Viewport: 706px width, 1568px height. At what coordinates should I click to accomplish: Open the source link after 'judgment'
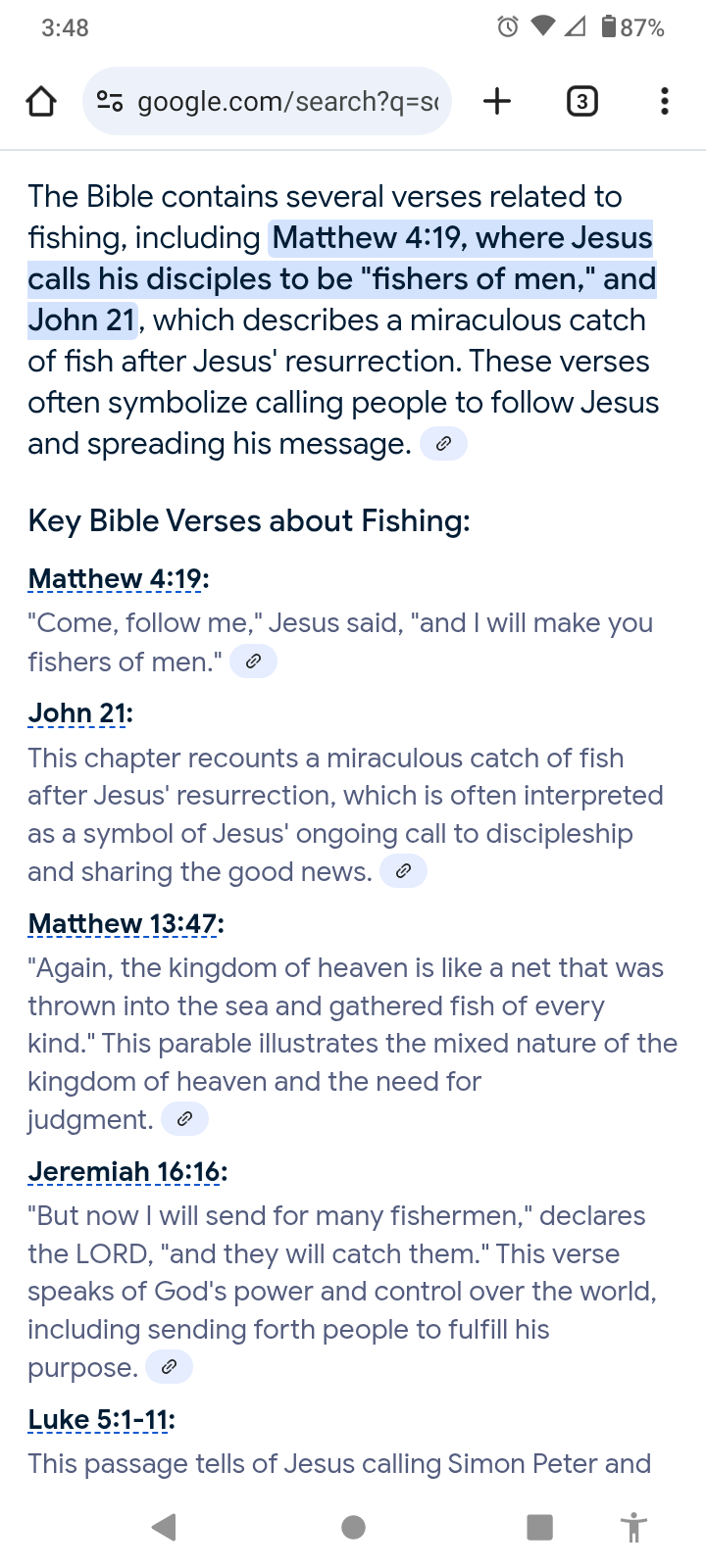(184, 1119)
